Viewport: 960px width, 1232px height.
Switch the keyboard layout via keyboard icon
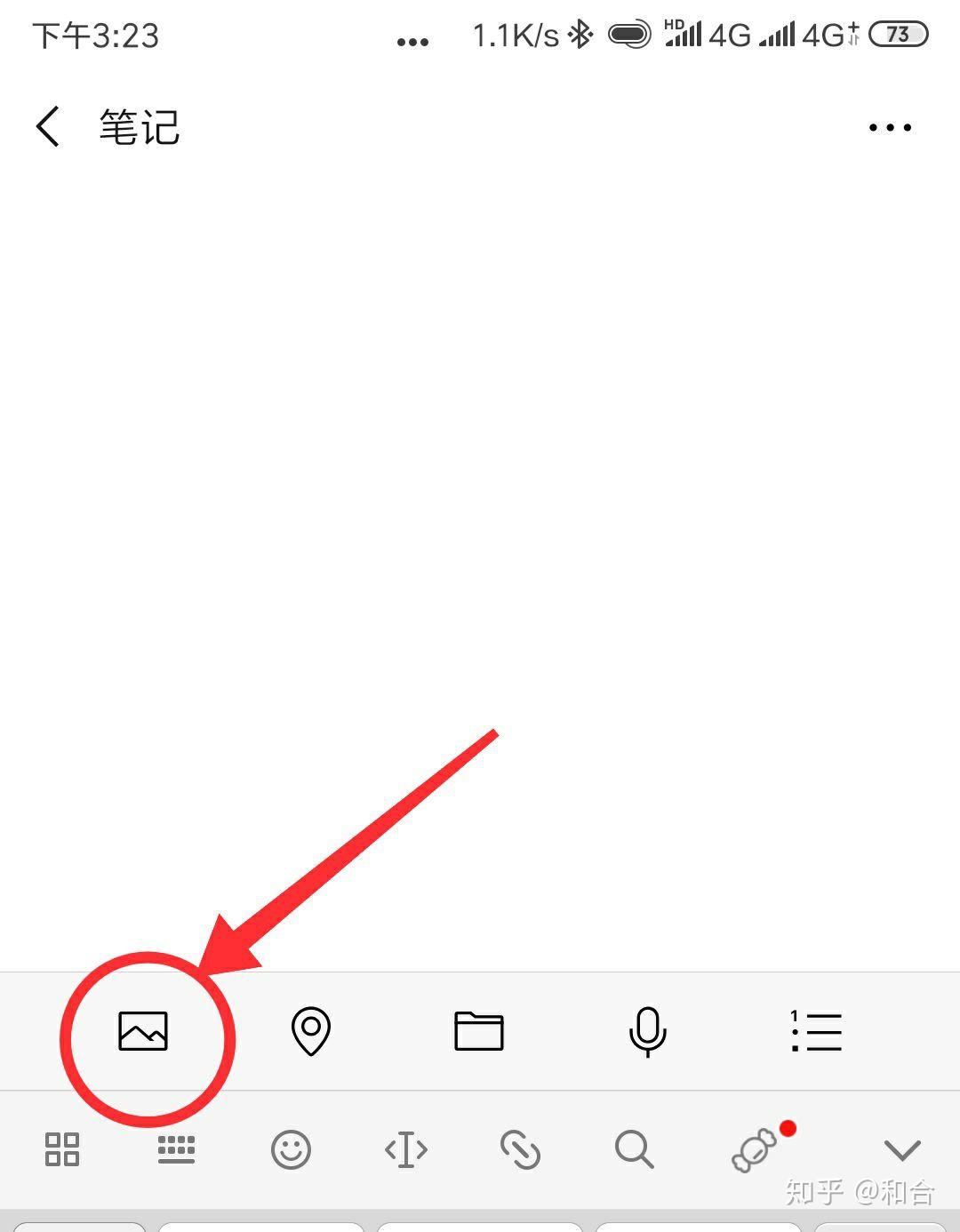(x=176, y=1149)
